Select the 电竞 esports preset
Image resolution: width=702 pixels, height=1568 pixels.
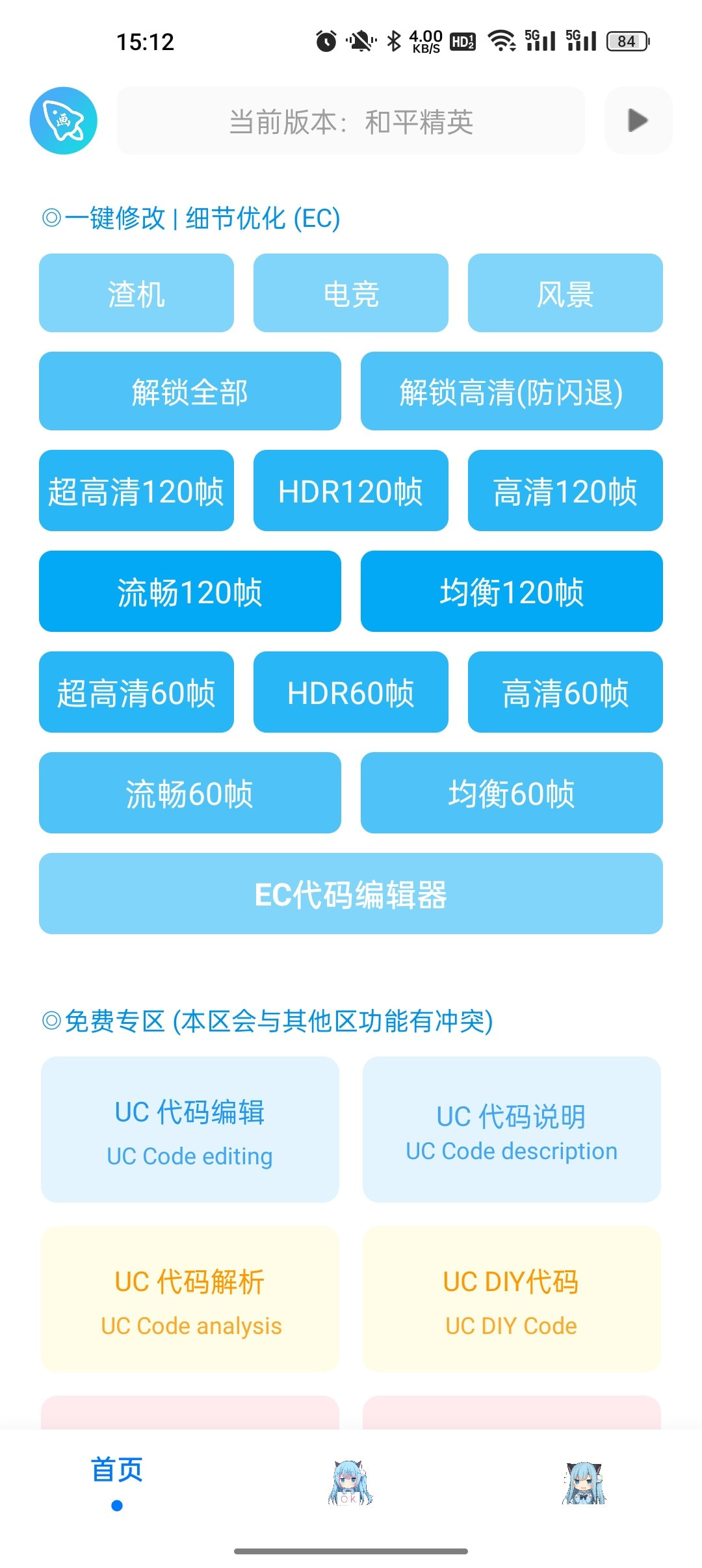click(350, 292)
